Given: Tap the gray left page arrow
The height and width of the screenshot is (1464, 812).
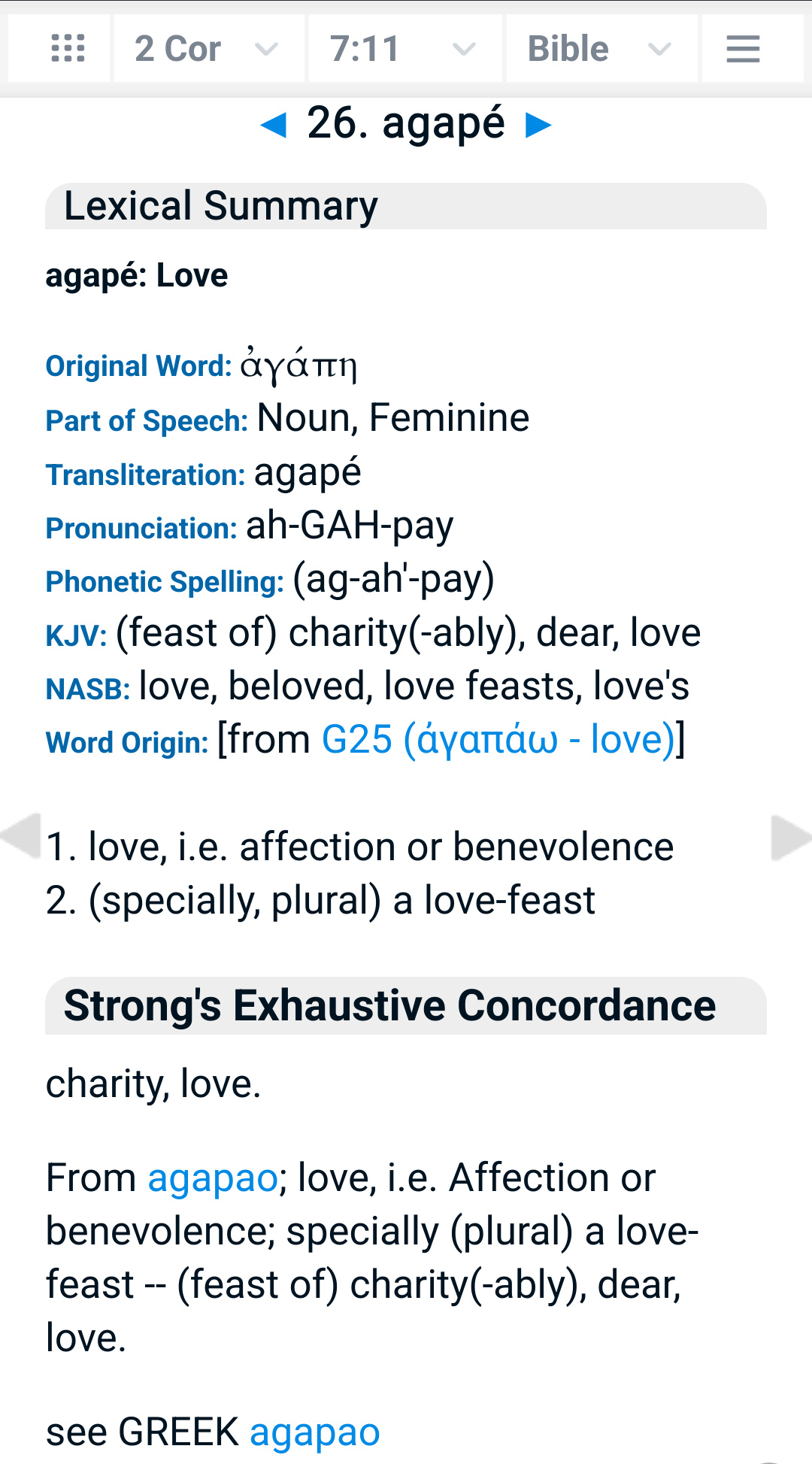Looking at the screenshot, I should tap(21, 835).
